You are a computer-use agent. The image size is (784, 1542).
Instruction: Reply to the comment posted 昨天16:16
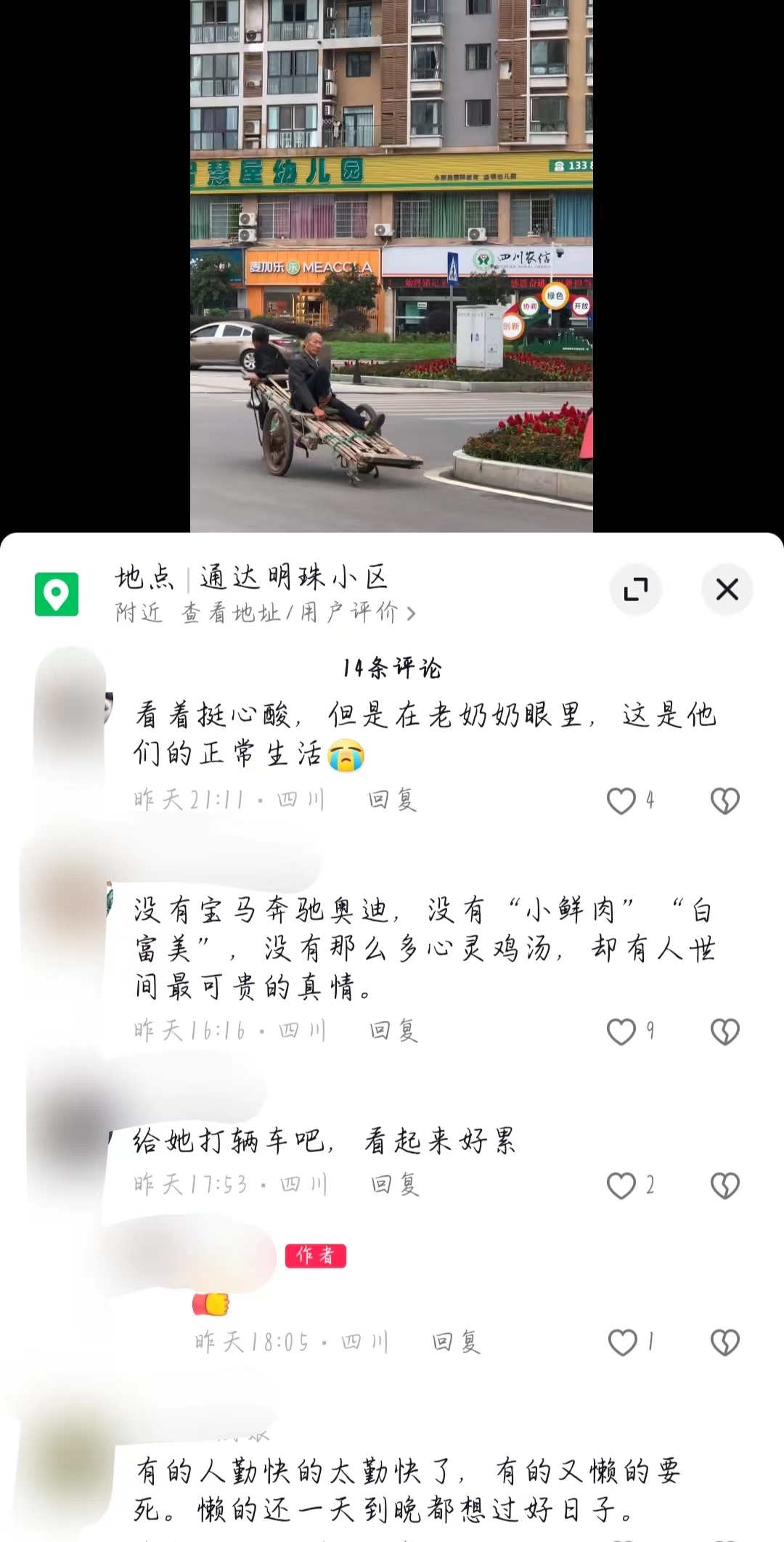(393, 1031)
